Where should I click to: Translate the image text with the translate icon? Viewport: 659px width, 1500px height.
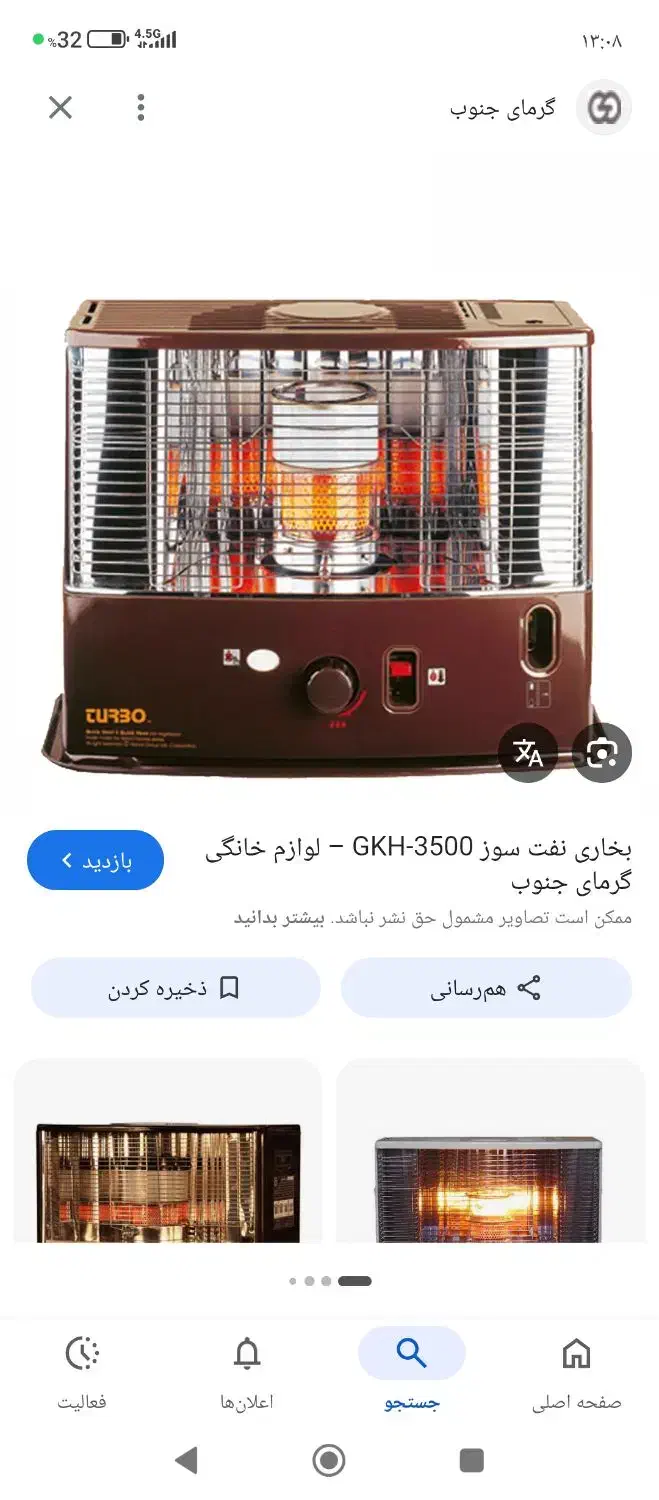click(x=528, y=753)
